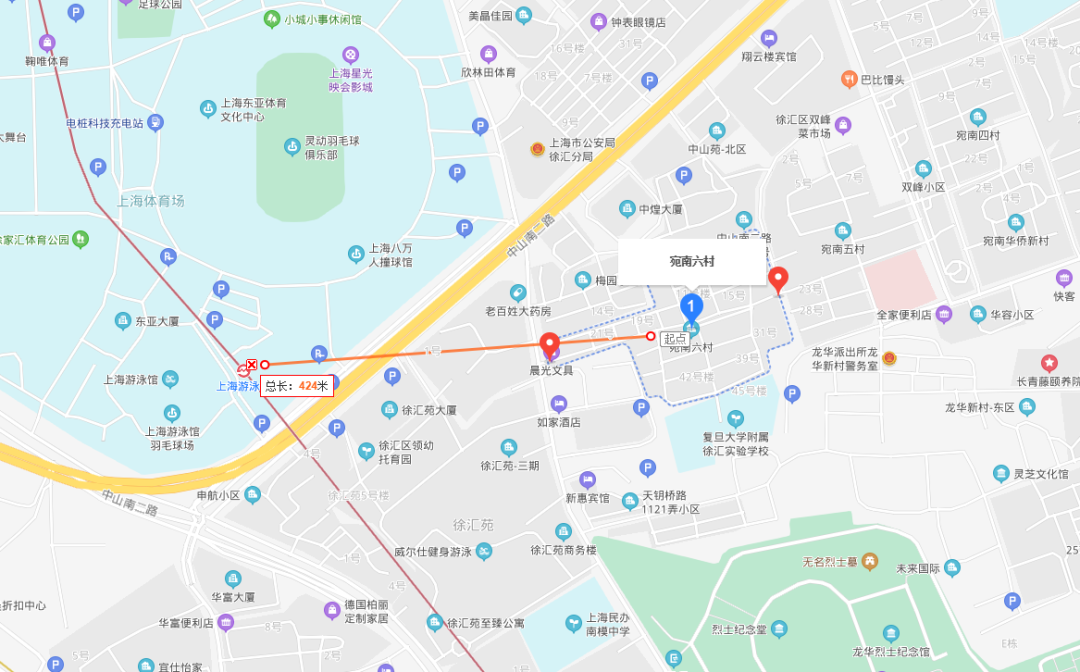Close the 424米 distance measurement with red X

(251, 364)
